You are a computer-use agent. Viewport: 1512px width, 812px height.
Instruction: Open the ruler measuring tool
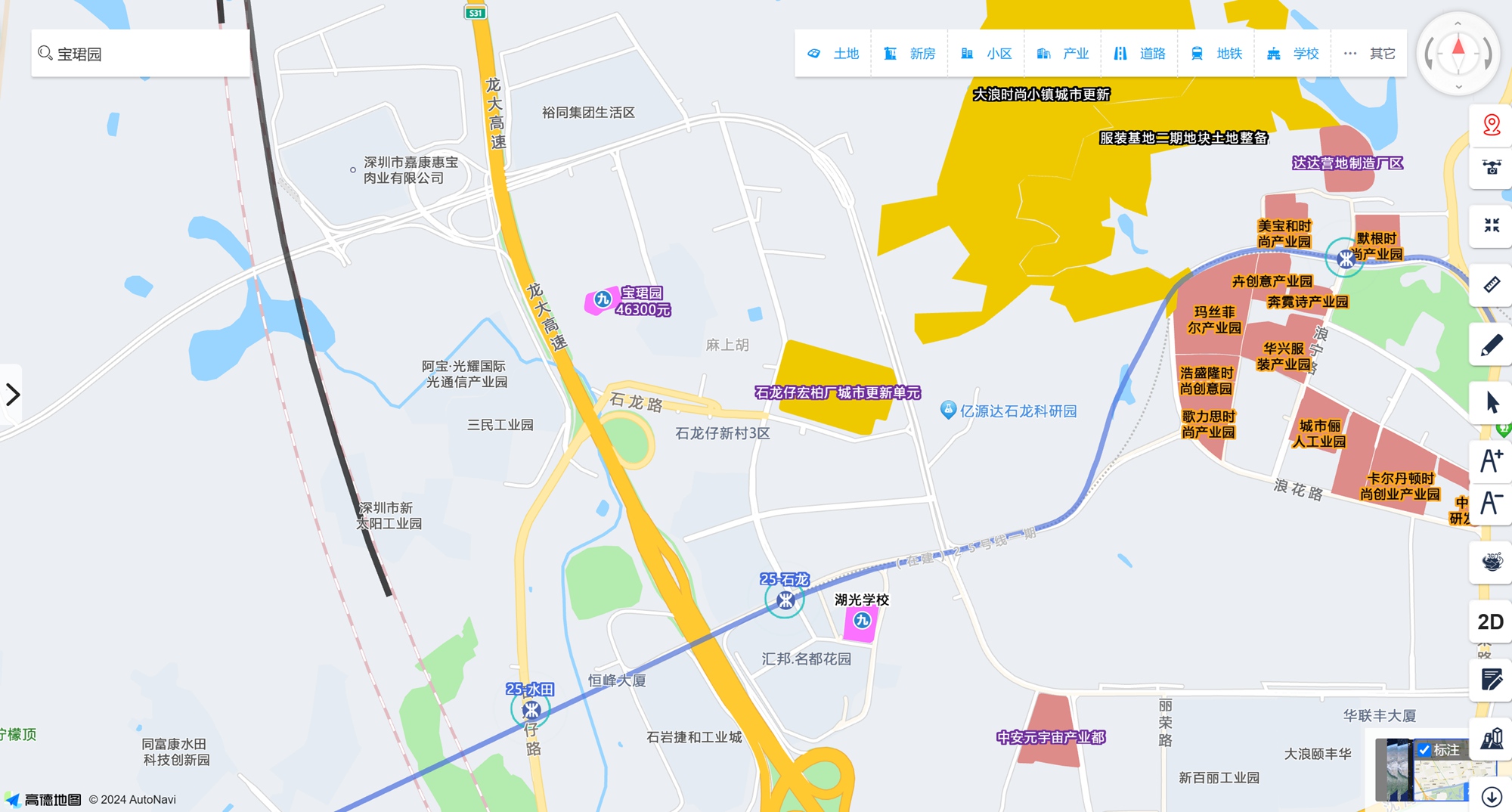click(1491, 285)
